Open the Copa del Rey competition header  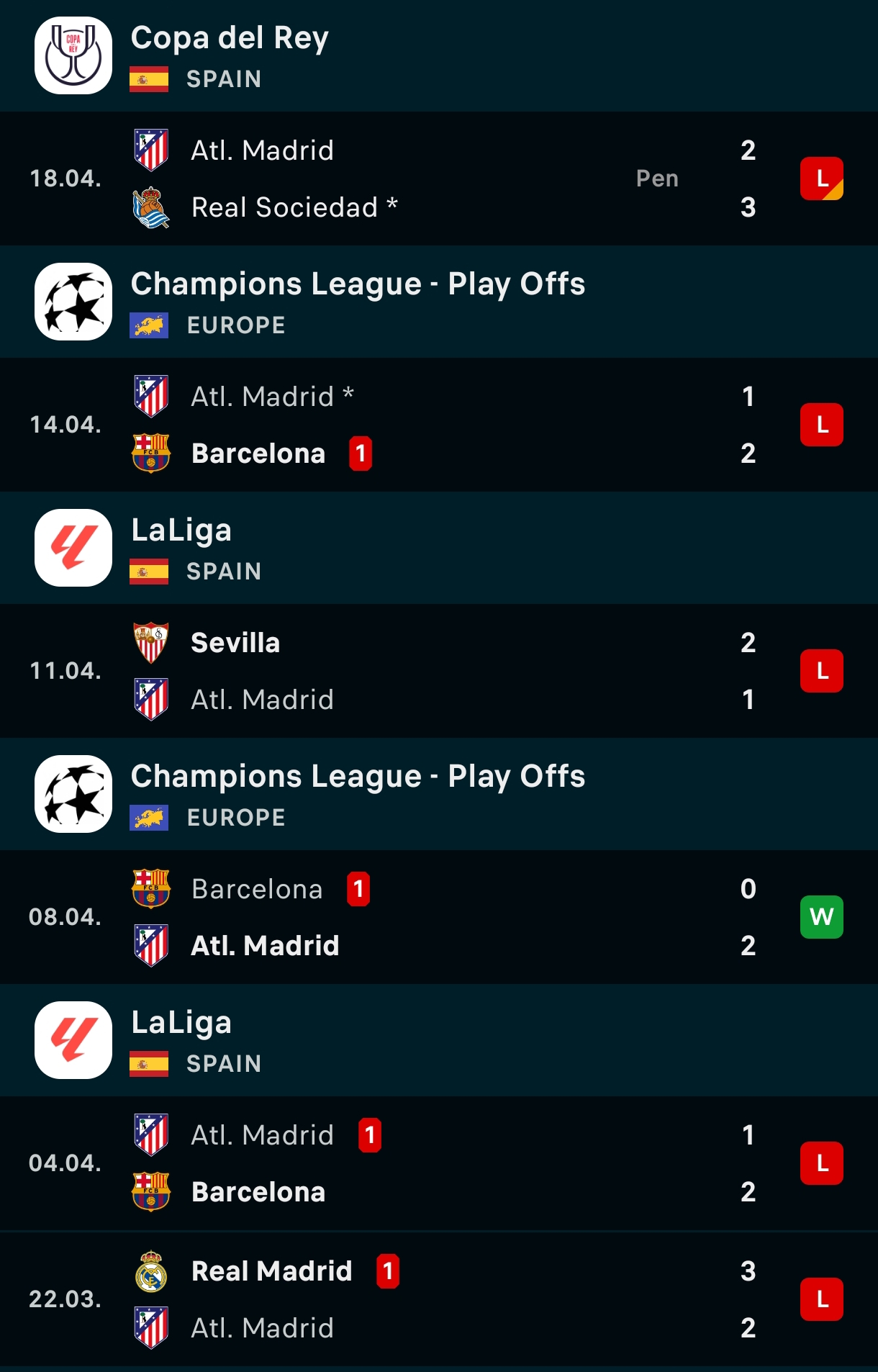click(x=439, y=56)
